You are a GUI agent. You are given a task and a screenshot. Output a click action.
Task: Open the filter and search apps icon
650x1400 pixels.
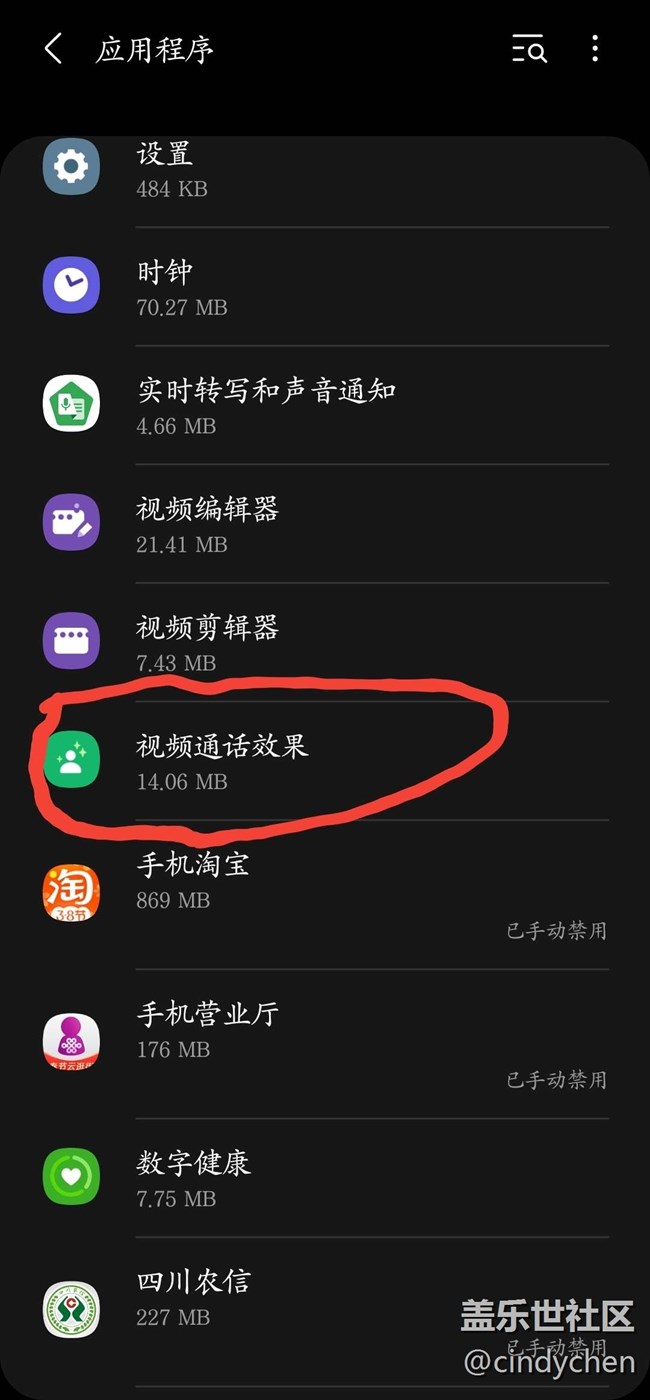tap(529, 48)
